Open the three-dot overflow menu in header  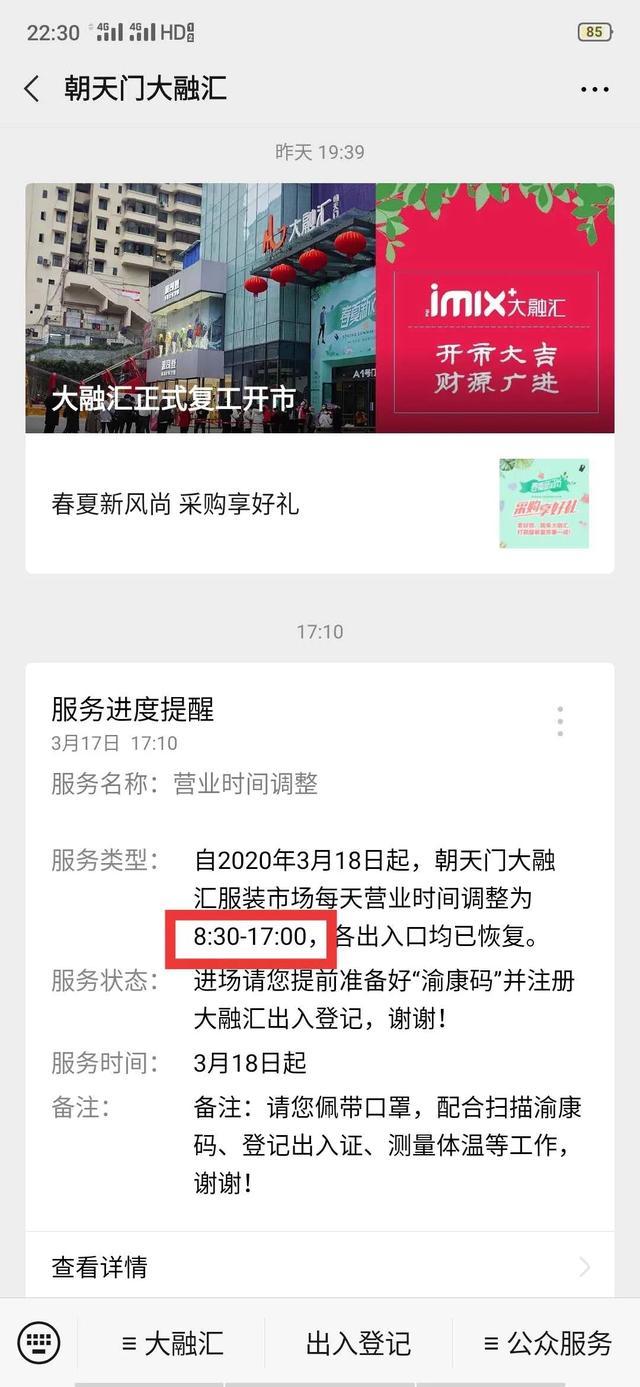[x=594, y=89]
